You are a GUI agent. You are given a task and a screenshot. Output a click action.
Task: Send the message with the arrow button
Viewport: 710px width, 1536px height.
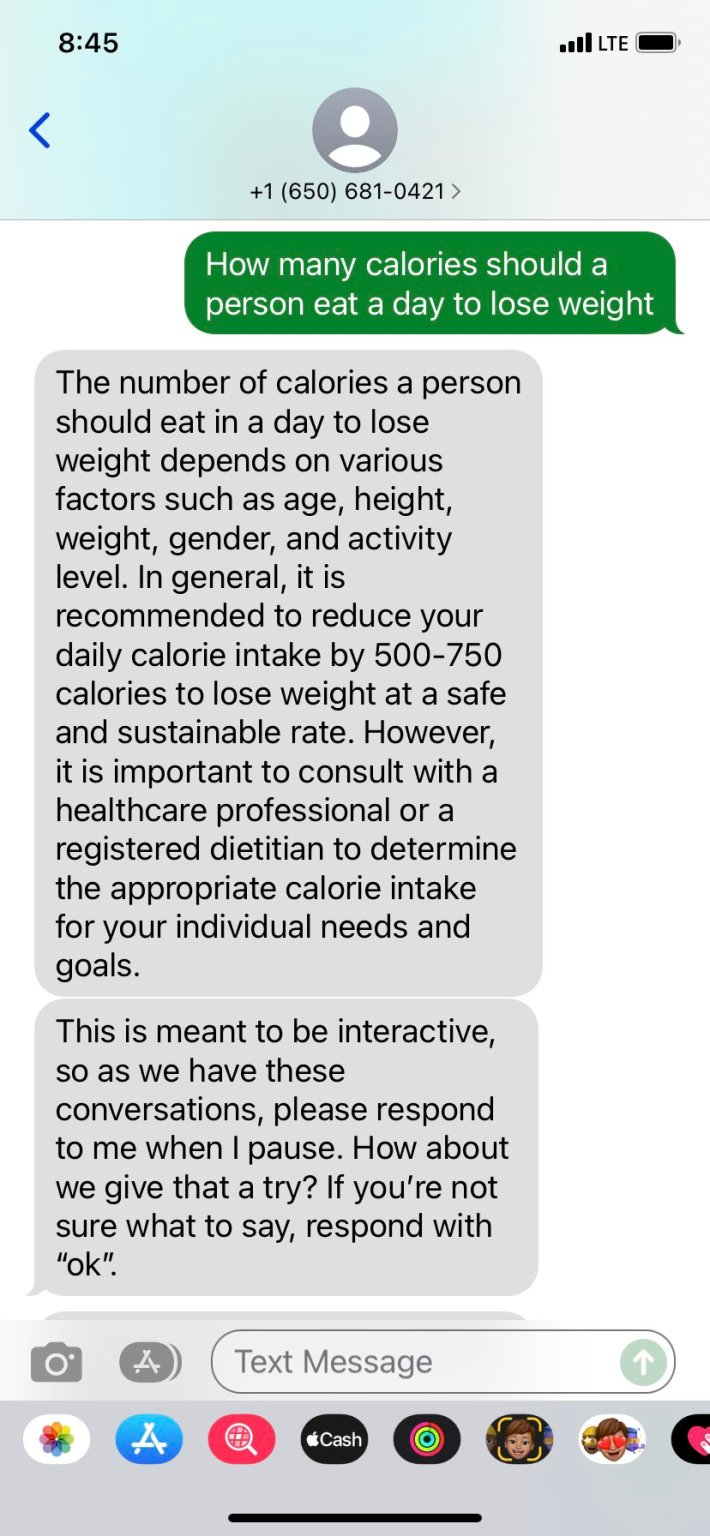click(x=643, y=1362)
